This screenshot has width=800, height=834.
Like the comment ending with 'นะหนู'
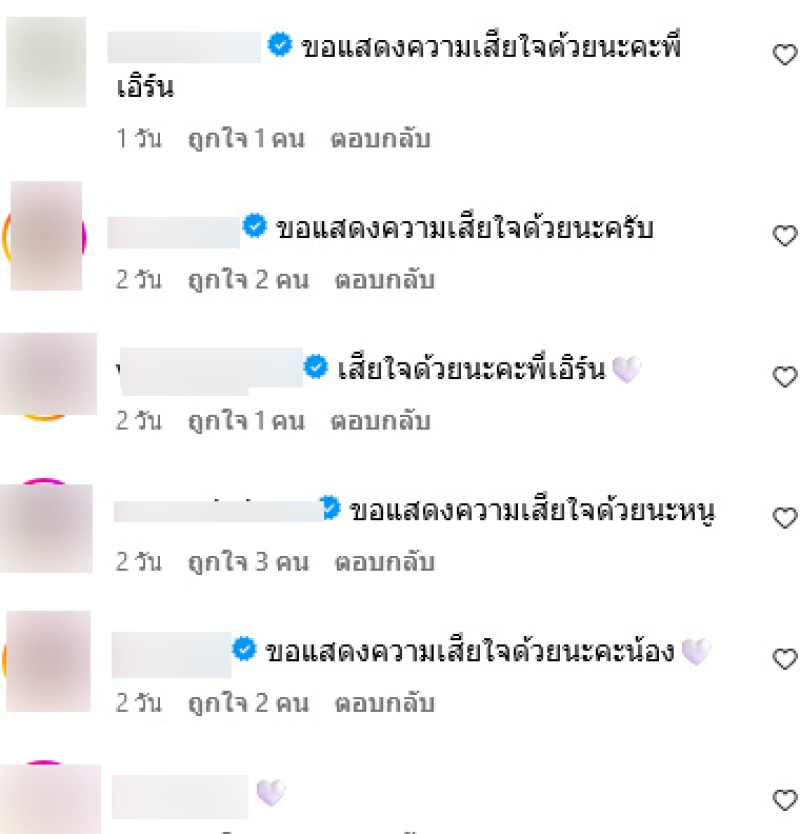pyautogui.click(x=786, y=518)
